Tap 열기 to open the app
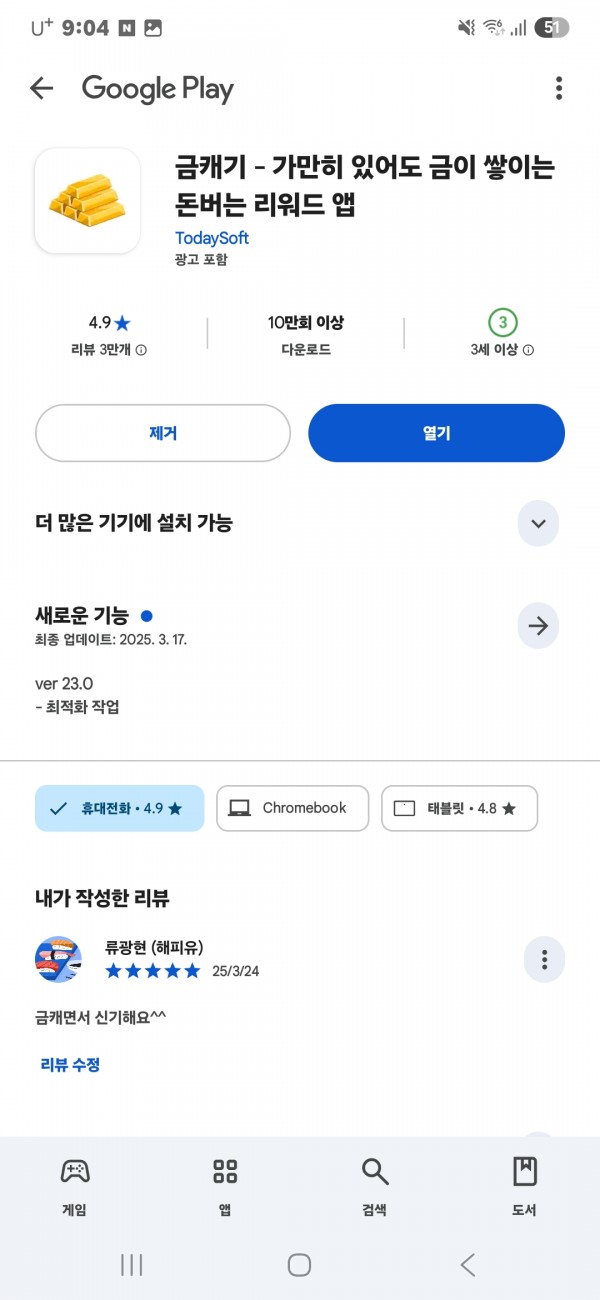Viewport: 600px width, 1300px height. pos(436,433)
